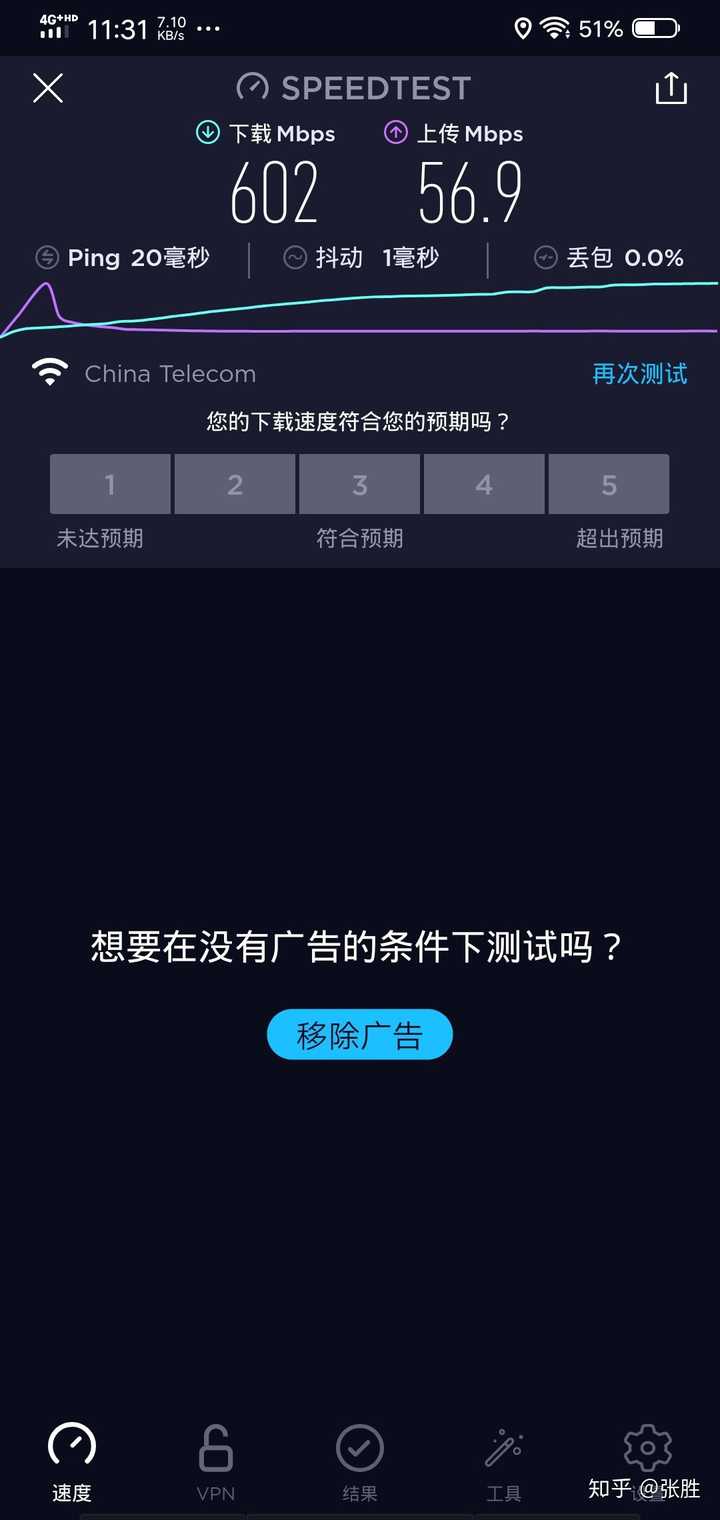This screenshot has width=720, height=1520.
Task: Open the VPN lock icon
Action: 215,1447
